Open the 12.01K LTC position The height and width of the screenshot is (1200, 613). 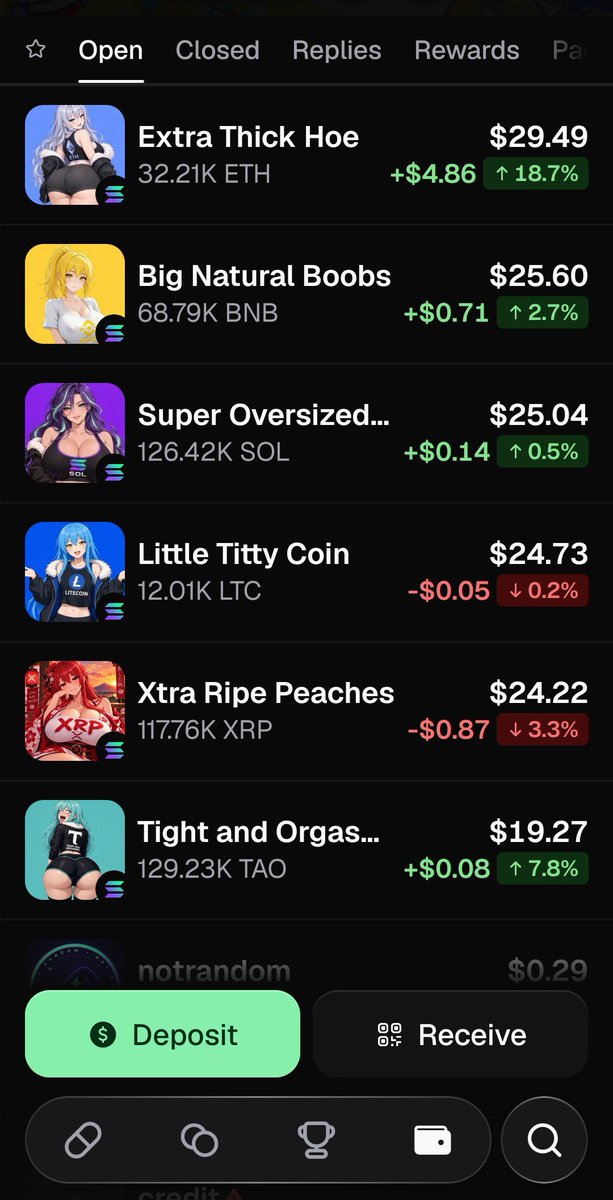306,572
